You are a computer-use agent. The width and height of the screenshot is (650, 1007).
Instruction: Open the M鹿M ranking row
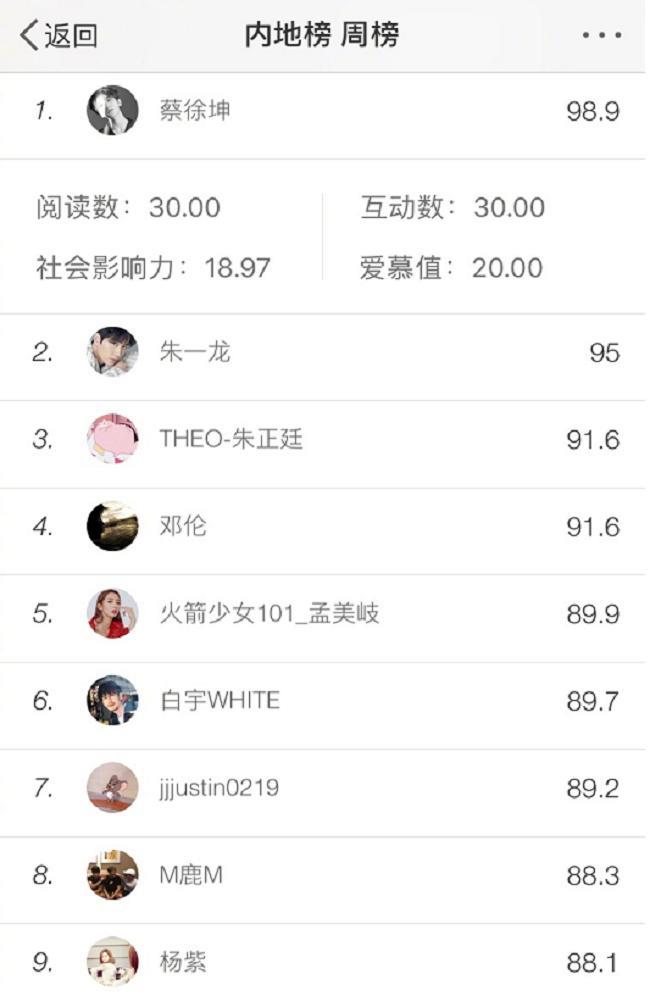[x=324, y=876]
